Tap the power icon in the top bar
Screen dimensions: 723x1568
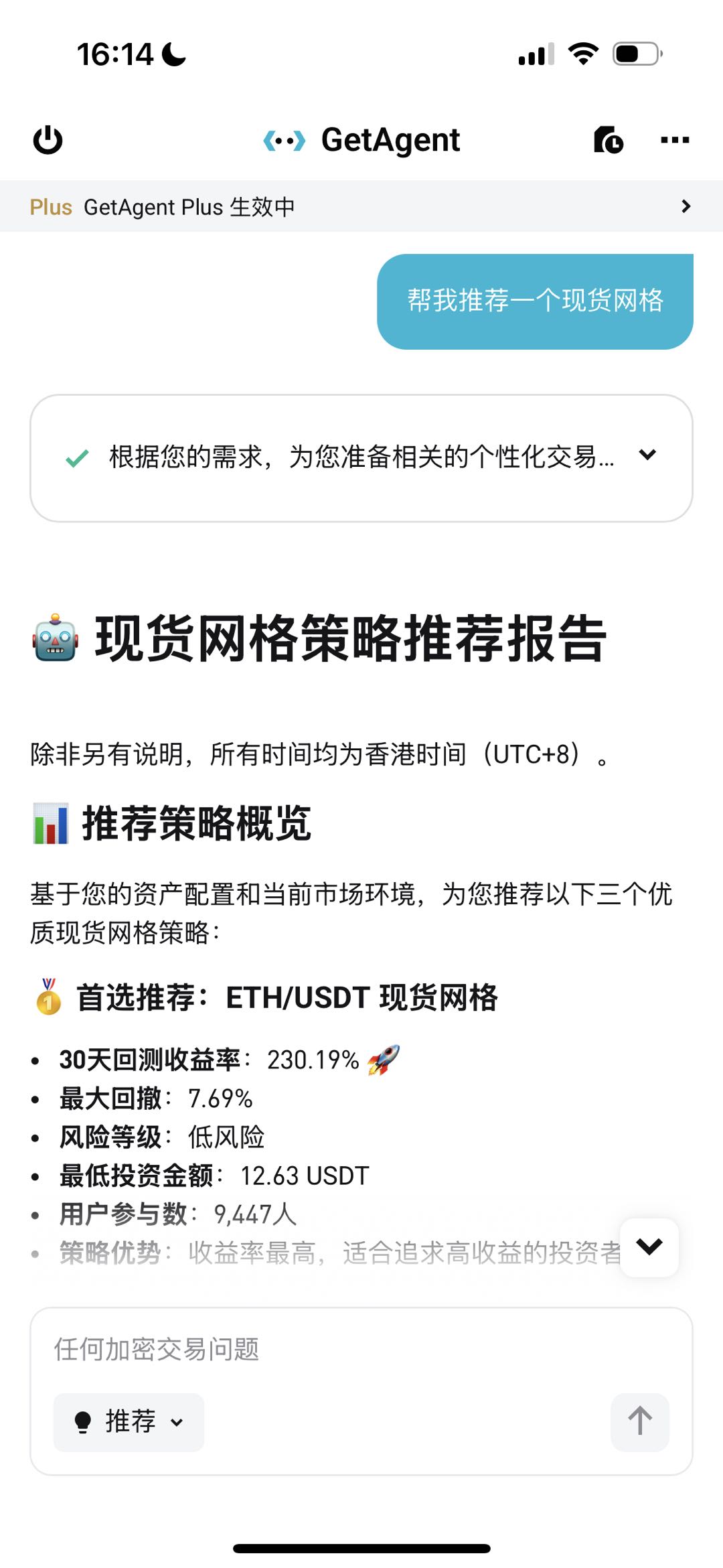(48, 140)
